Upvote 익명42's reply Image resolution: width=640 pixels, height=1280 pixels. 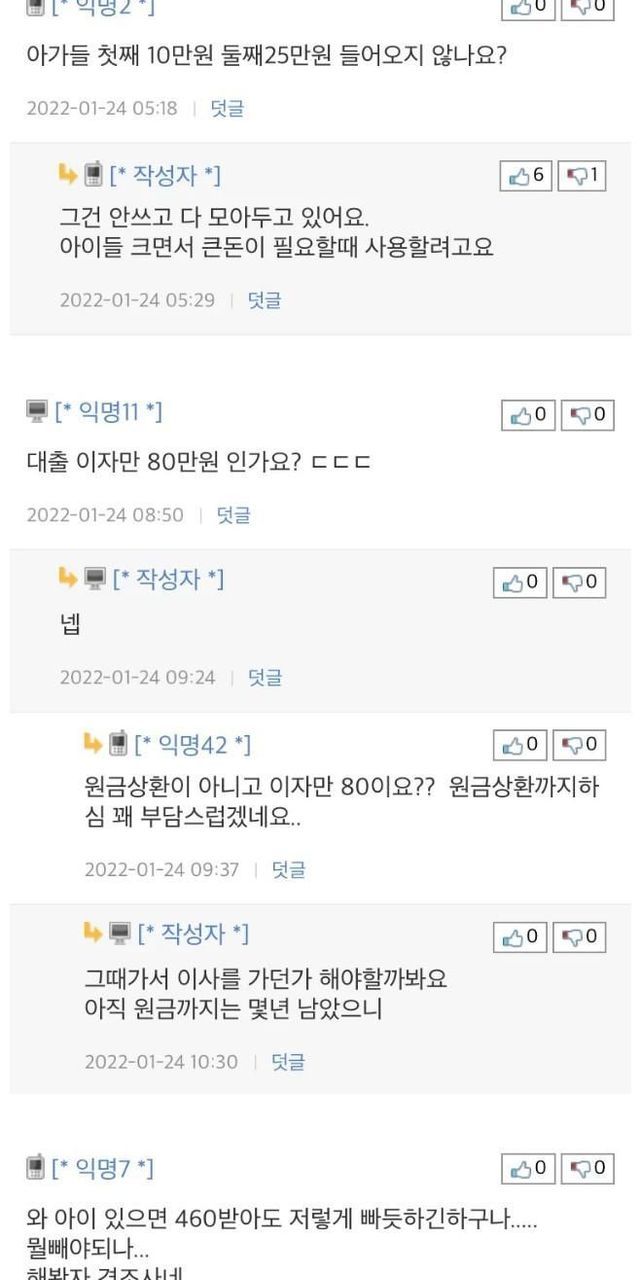click(x=520, y=744)
